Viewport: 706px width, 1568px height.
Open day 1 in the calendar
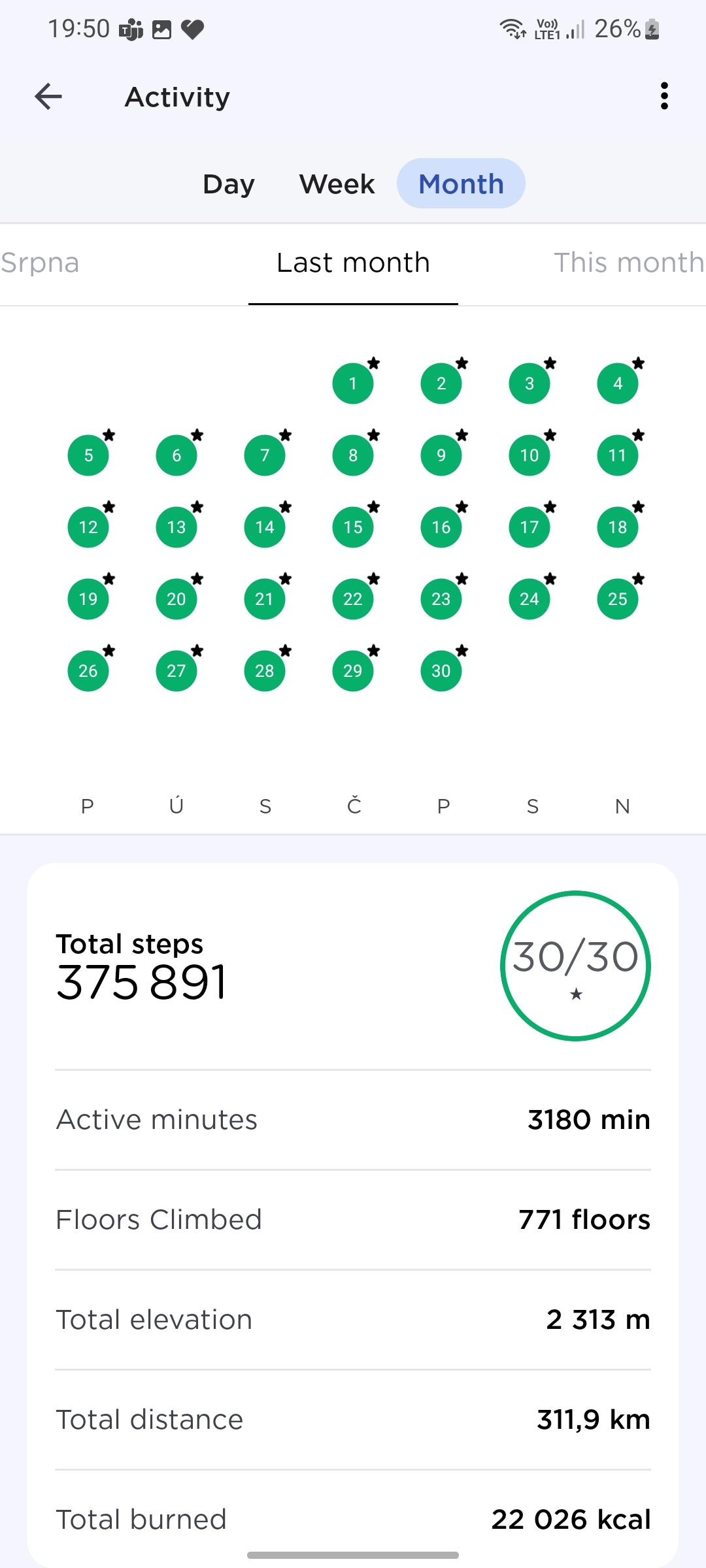coord(353,384)
